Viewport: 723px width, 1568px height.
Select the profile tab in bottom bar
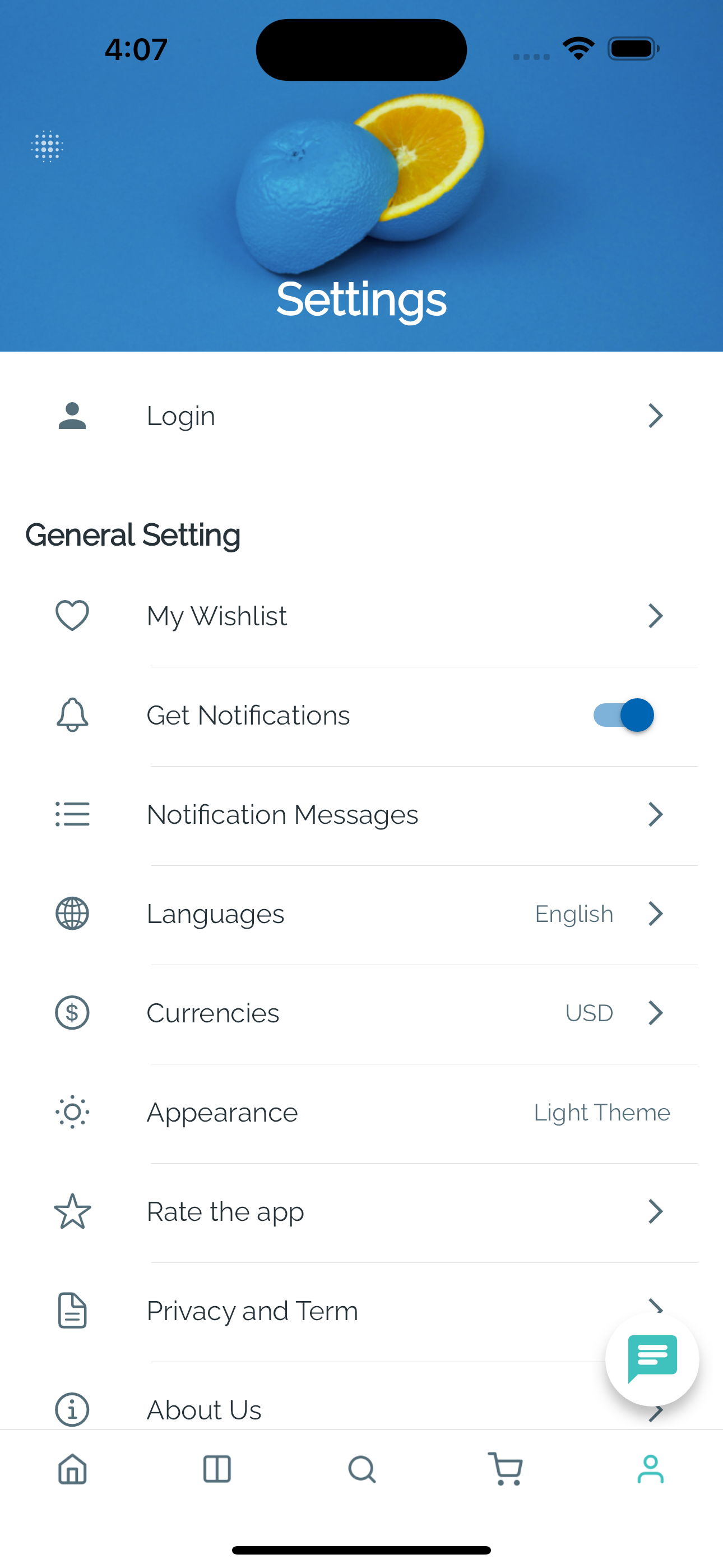(651, 1469)
